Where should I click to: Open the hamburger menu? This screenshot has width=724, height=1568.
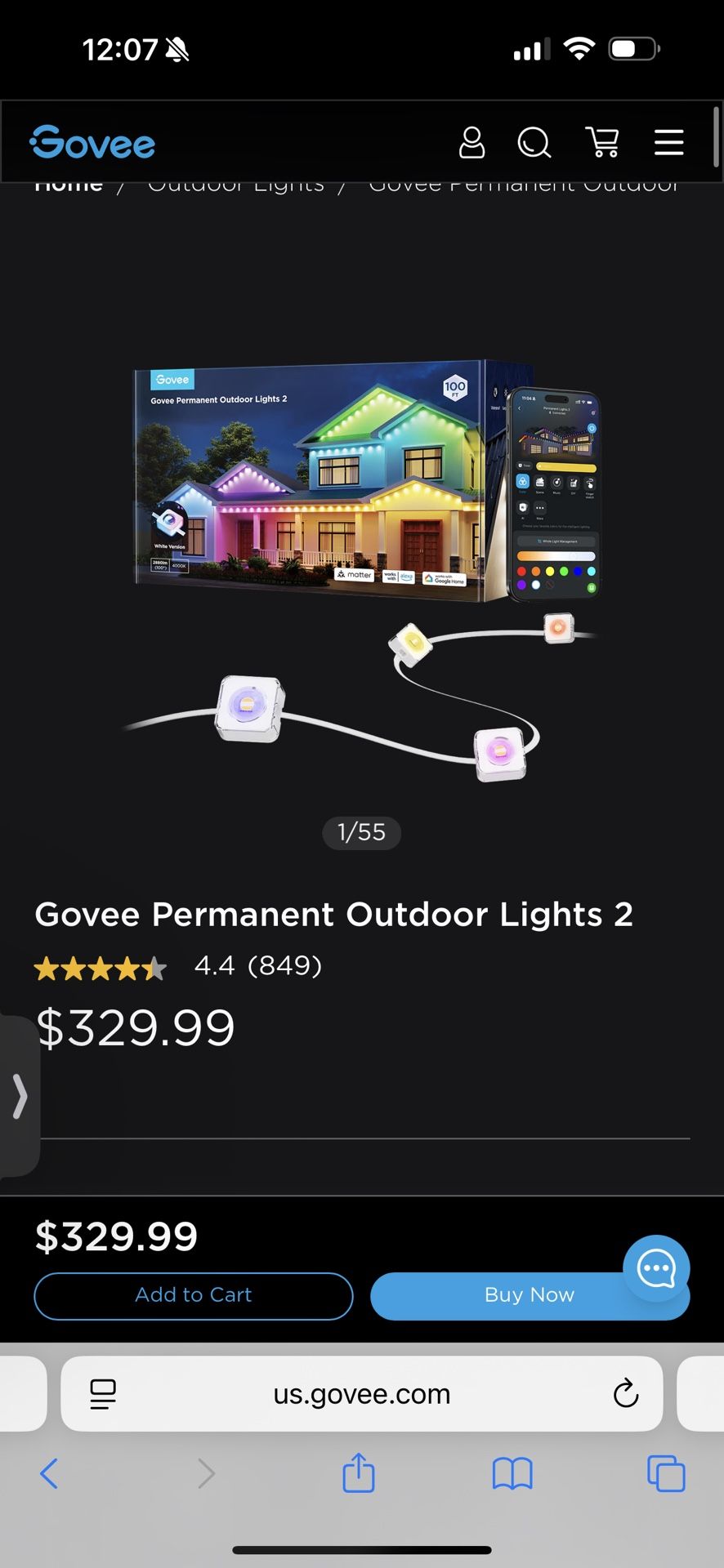668,142
